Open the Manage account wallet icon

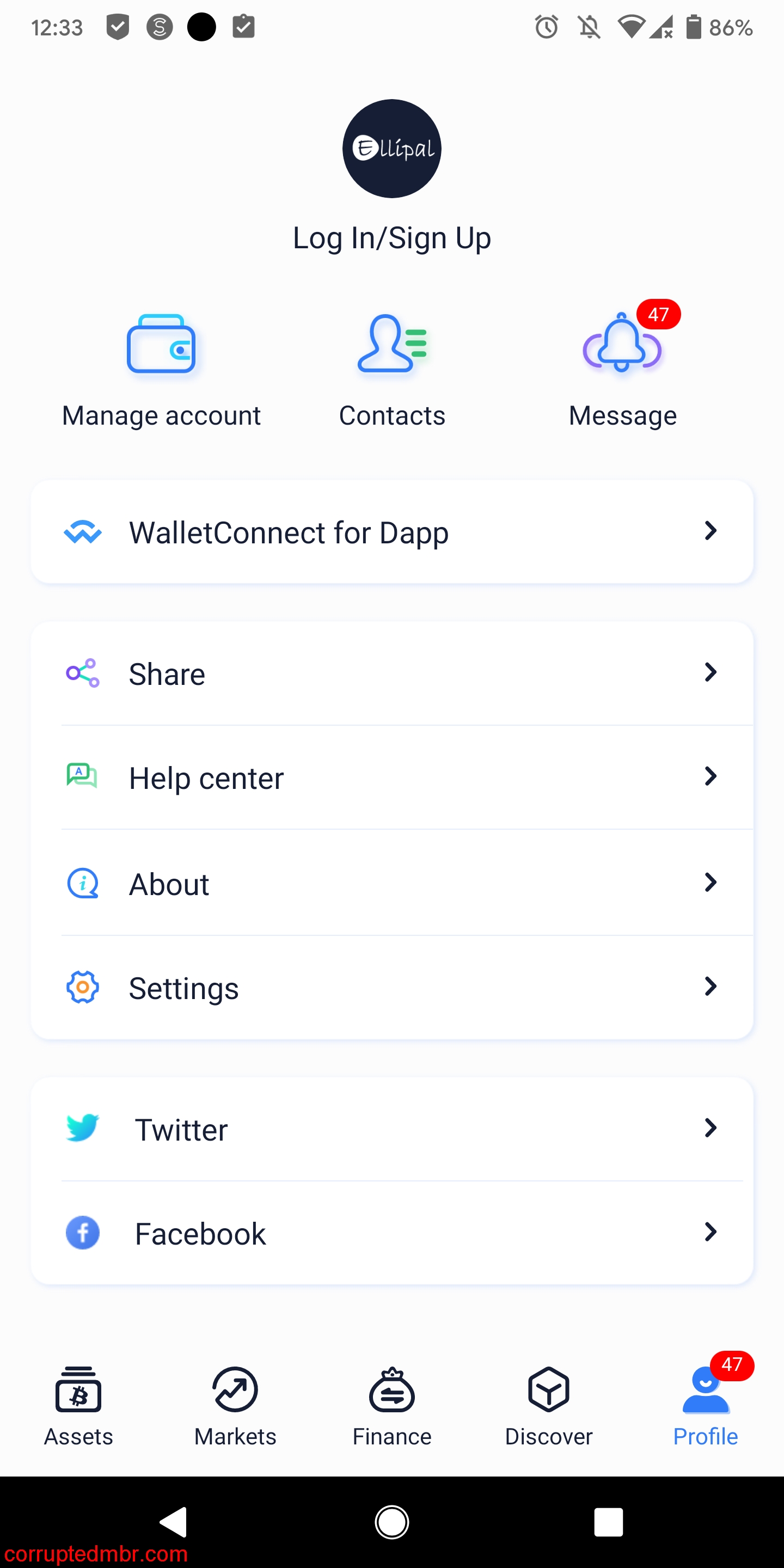coord(161,344)
